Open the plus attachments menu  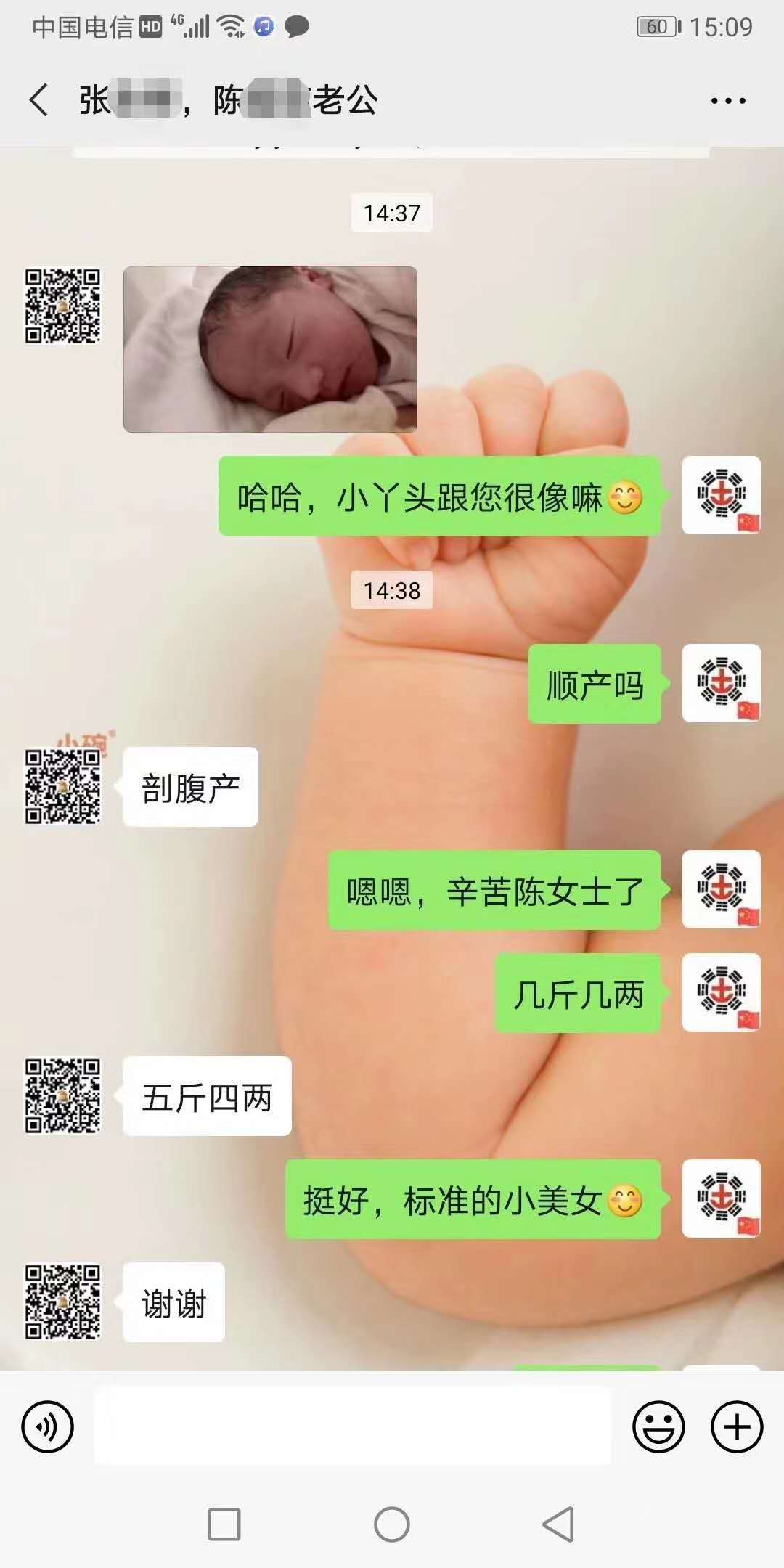click(736, 1426)
